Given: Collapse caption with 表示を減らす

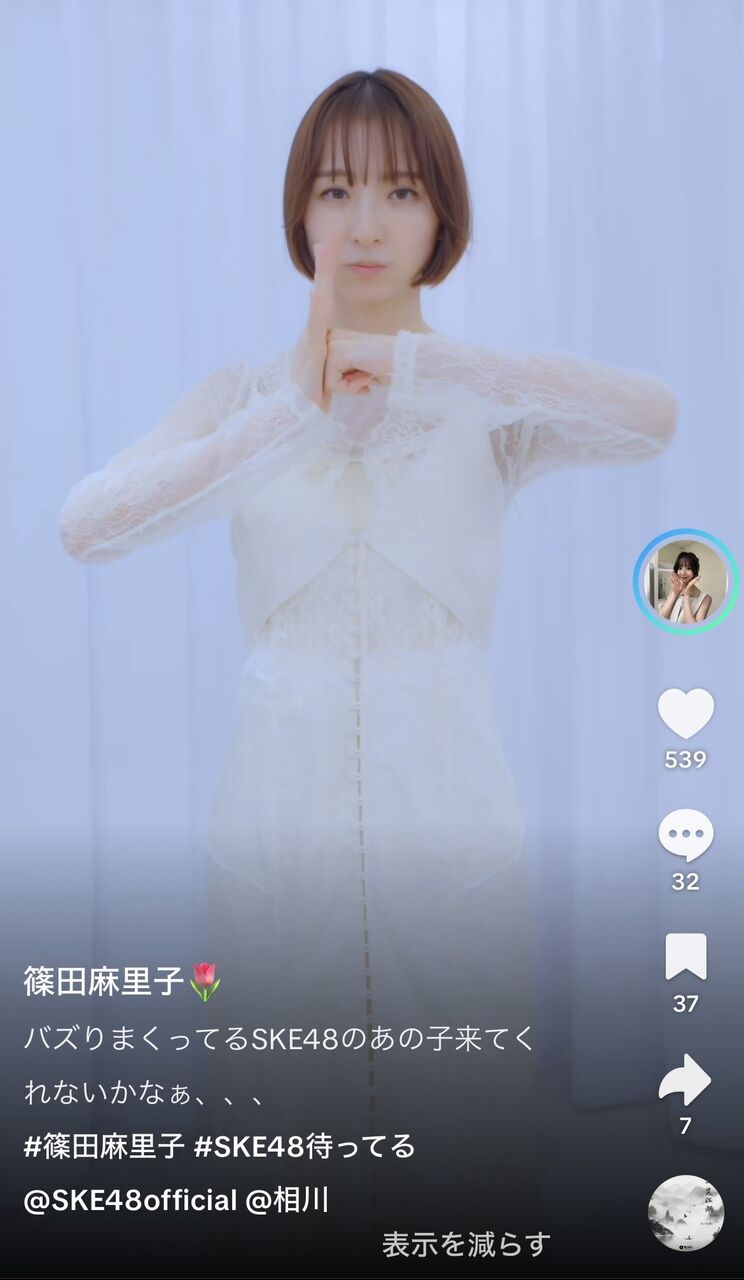Looking at the screenshot, I should [466, 1244].
